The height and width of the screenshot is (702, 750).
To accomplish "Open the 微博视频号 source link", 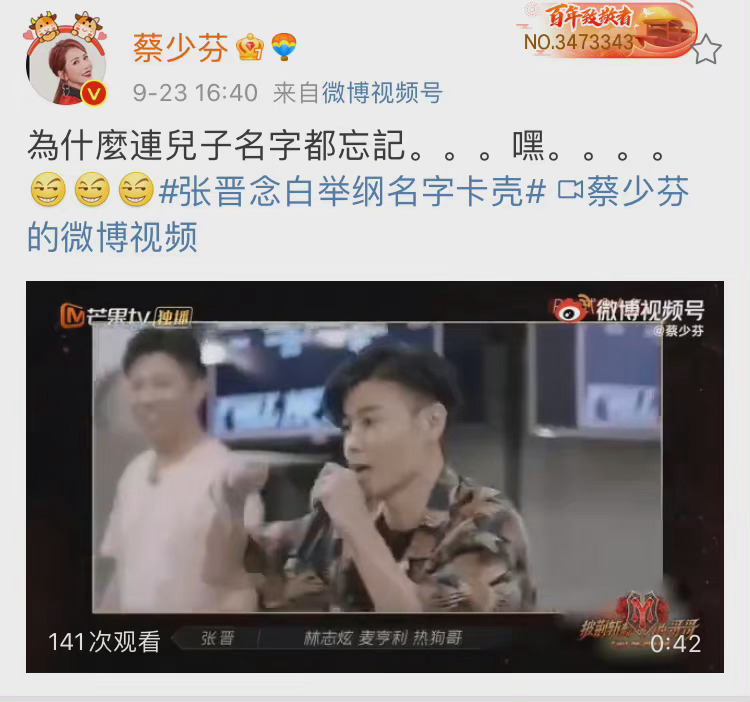I will [382, 94].
